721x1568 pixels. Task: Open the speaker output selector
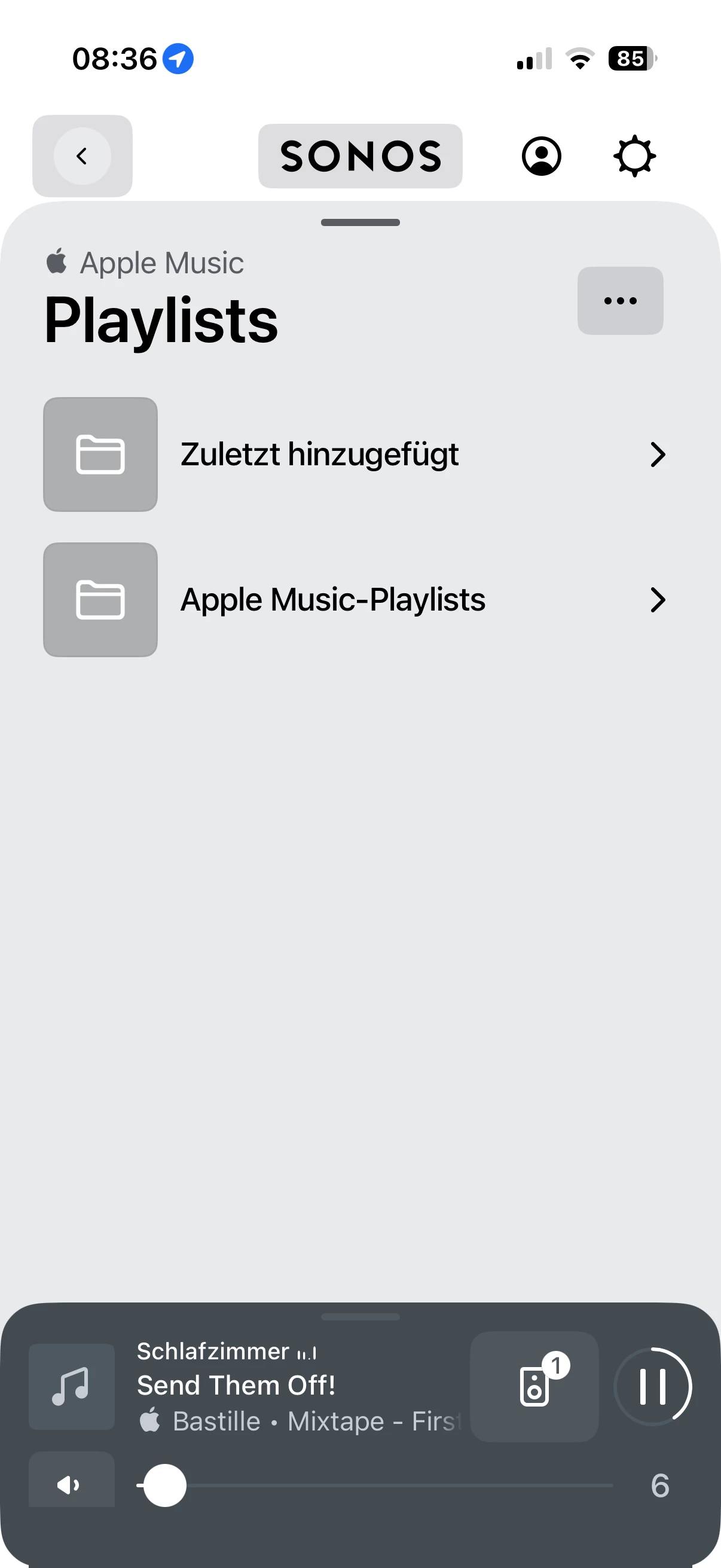tap(534, 1386)
